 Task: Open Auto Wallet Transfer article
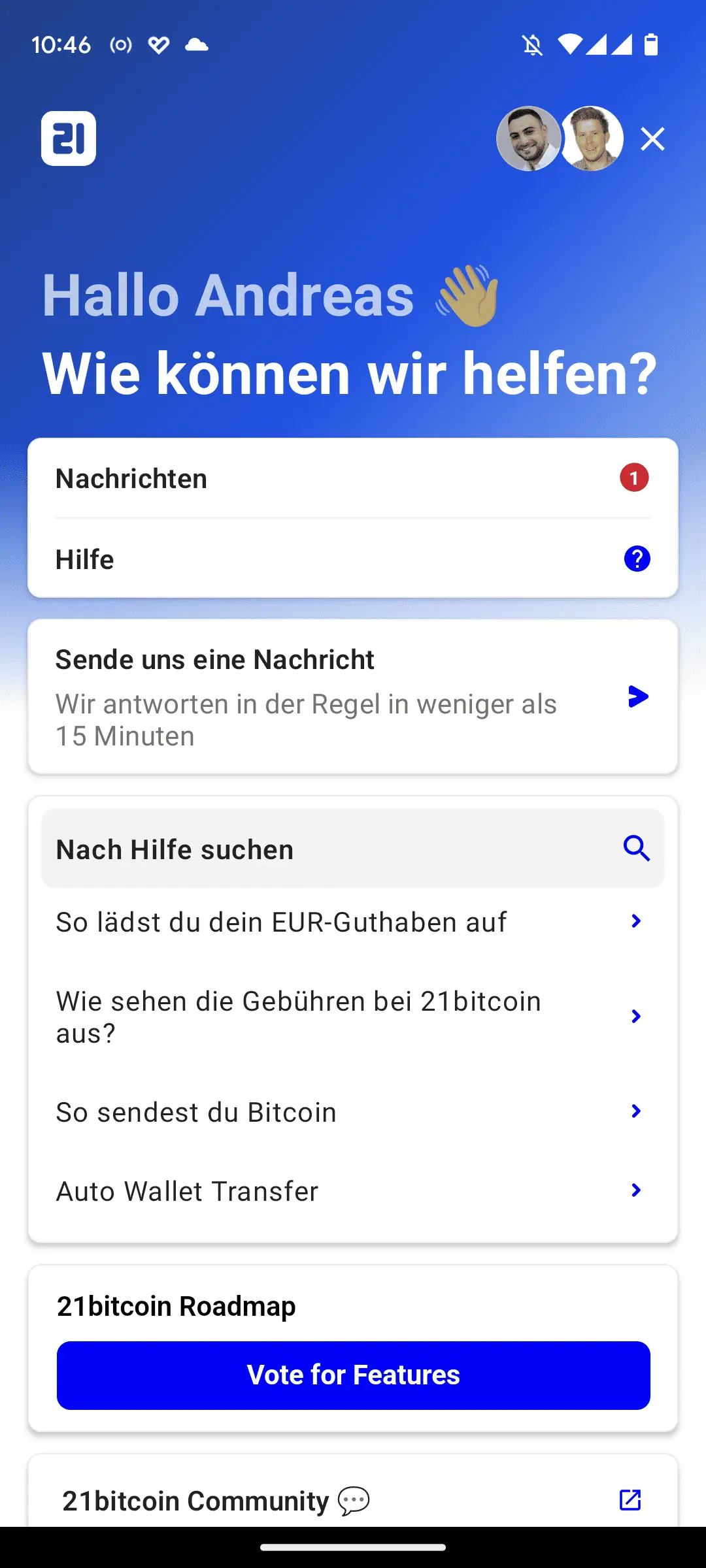(353, 1191)
